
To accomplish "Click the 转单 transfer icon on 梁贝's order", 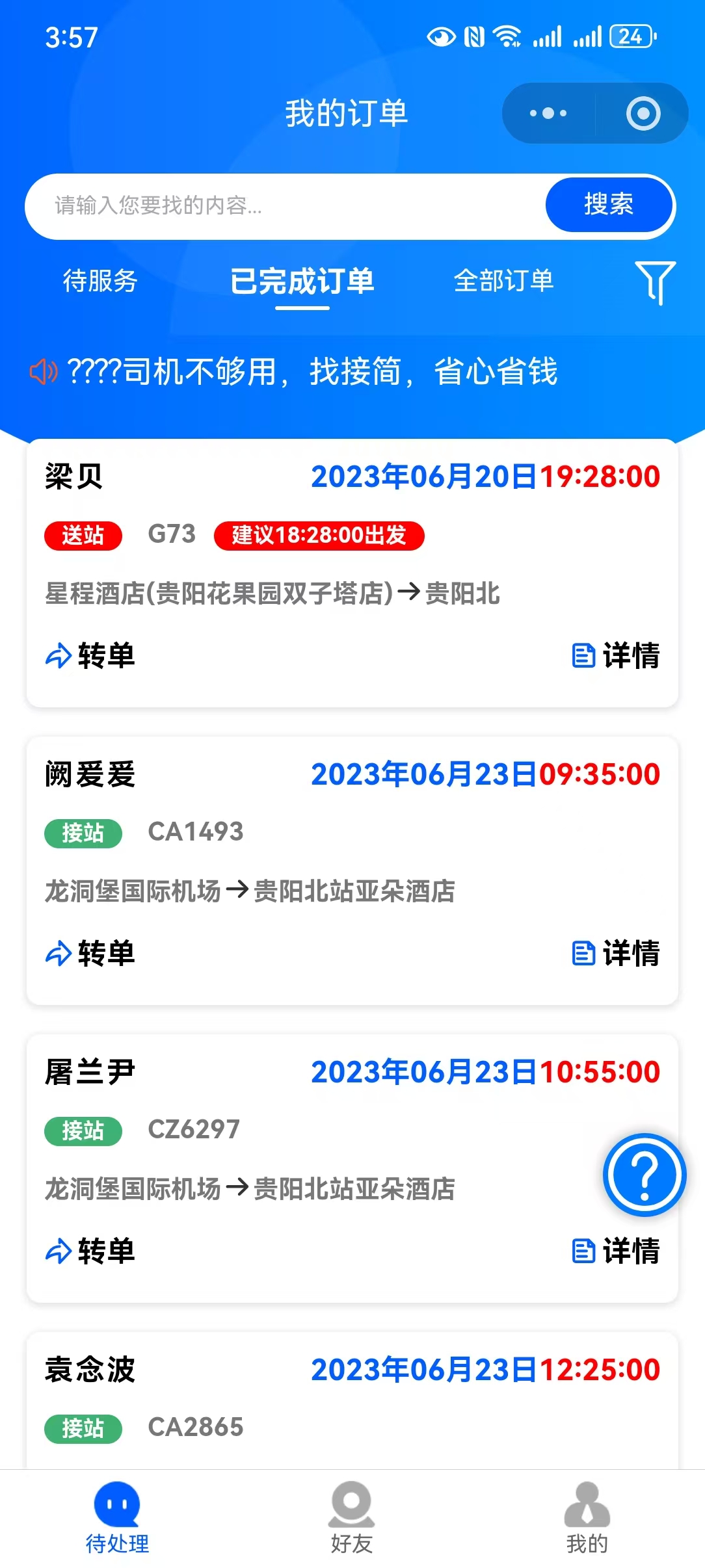I will click(x=59, y=655).
